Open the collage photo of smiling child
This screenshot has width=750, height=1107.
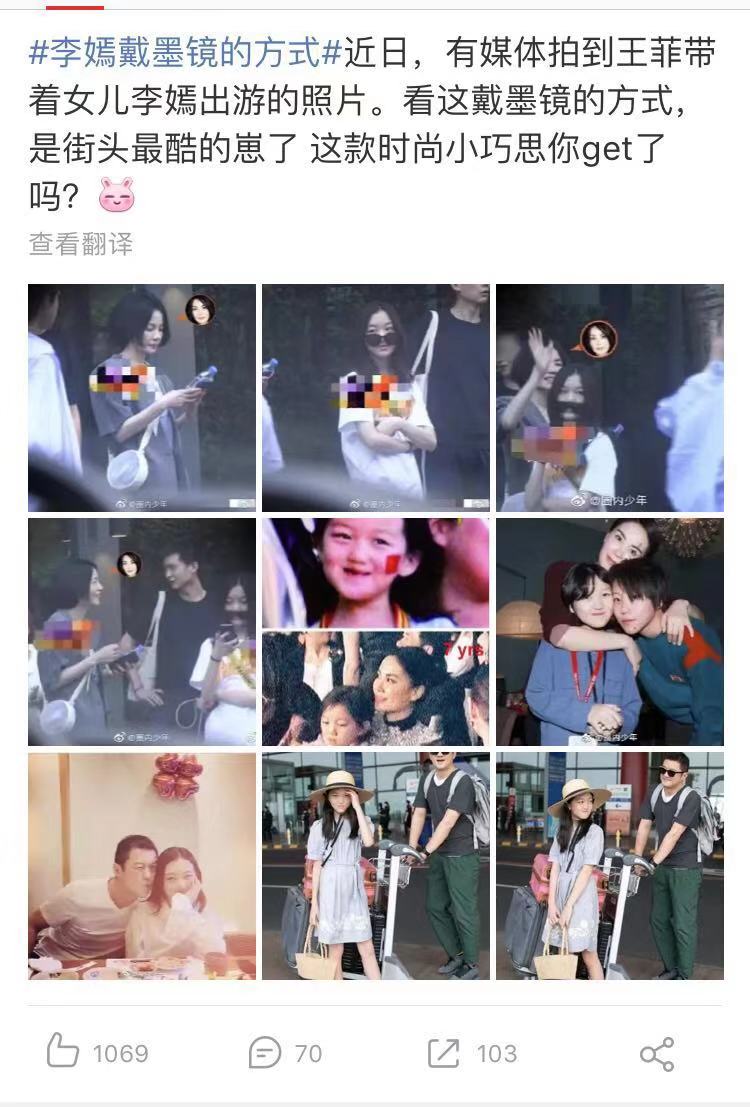tap(376, 631)
